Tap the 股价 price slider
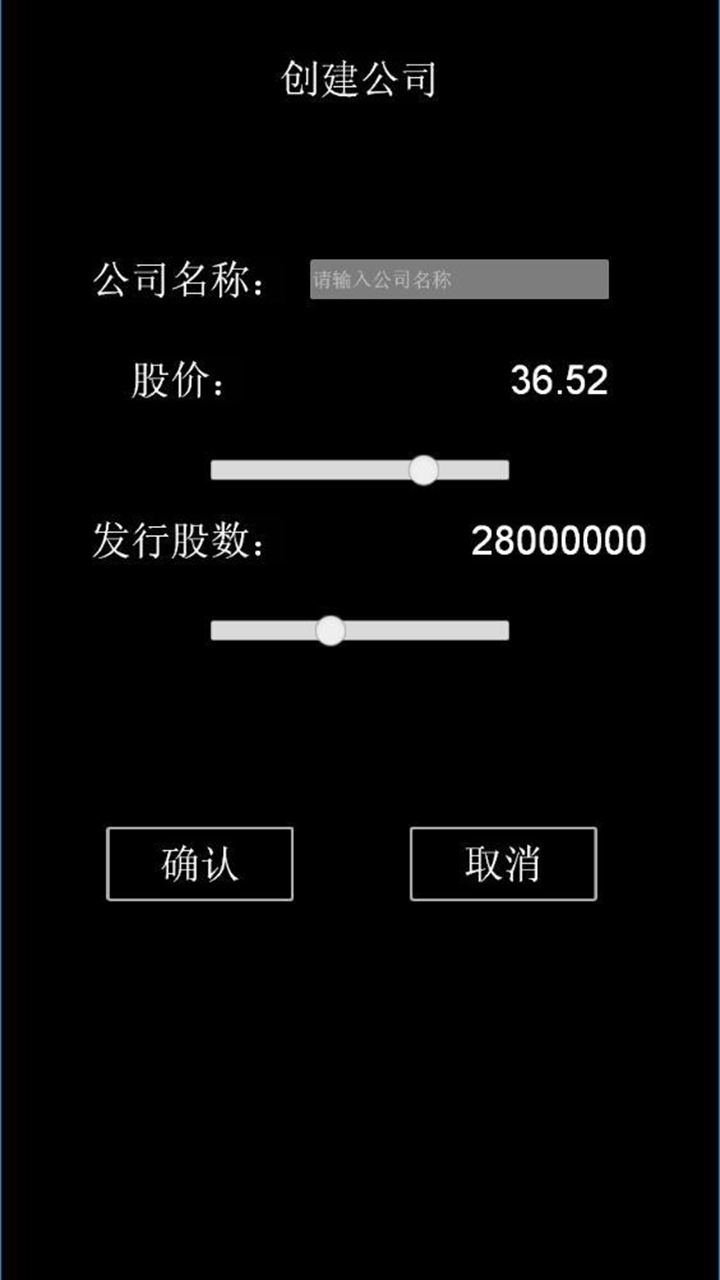720x1280 pixels. click(360, 470)
